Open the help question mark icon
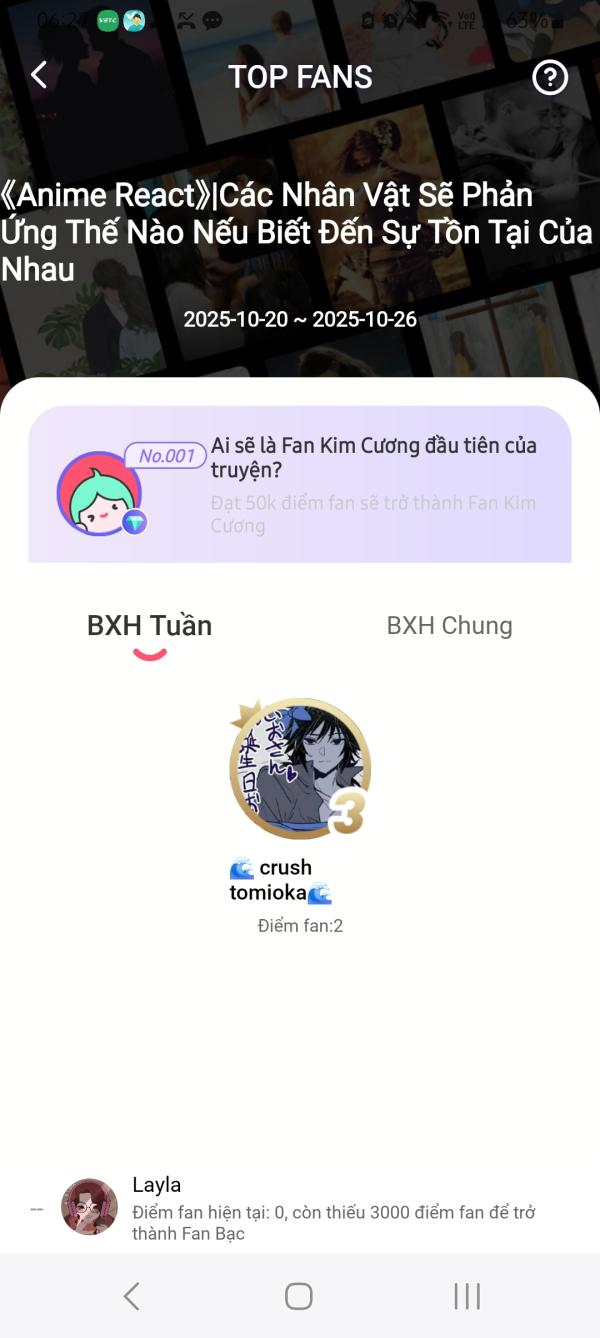The height and width of the screenshot is (1338, 600). coord(550,77)
